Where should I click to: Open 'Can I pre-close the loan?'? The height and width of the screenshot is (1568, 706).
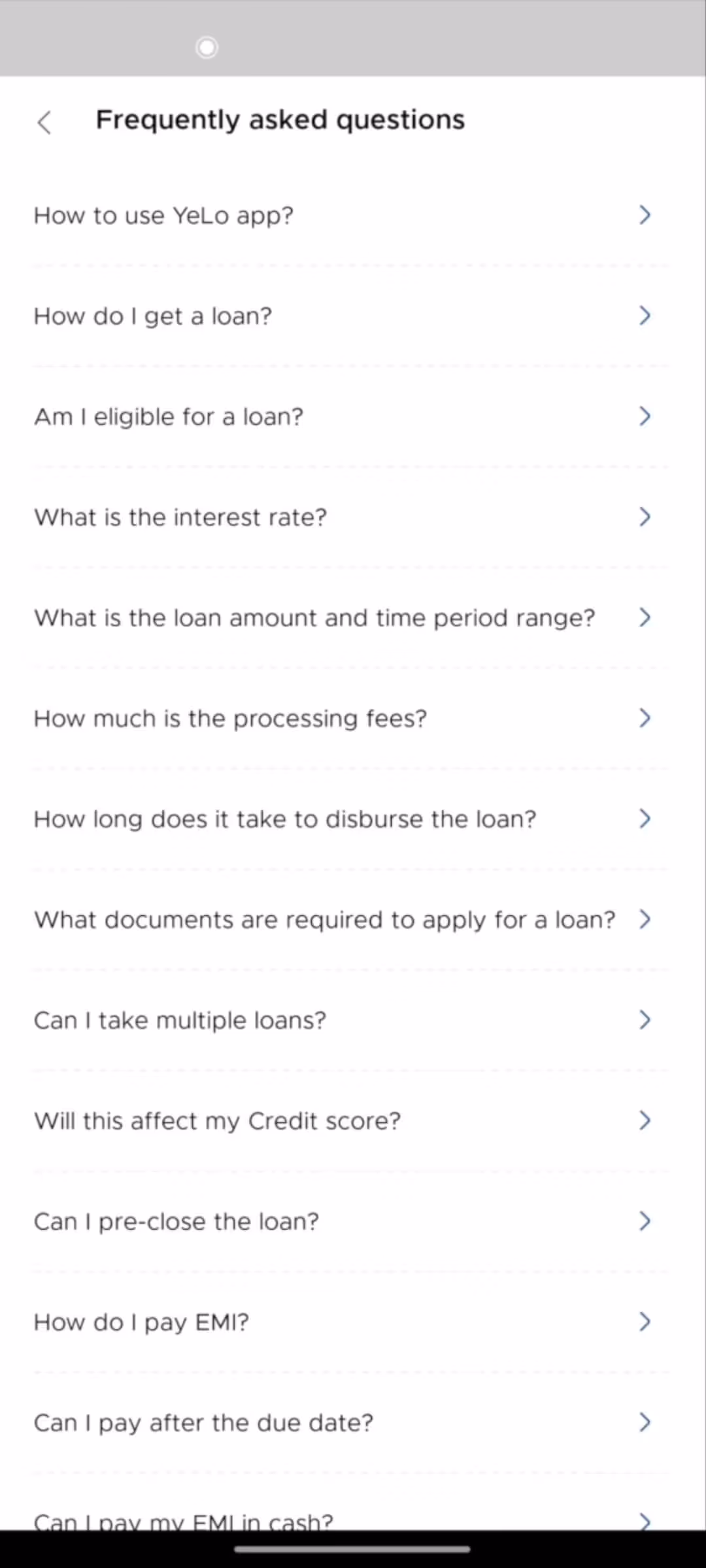[352, 1222]
